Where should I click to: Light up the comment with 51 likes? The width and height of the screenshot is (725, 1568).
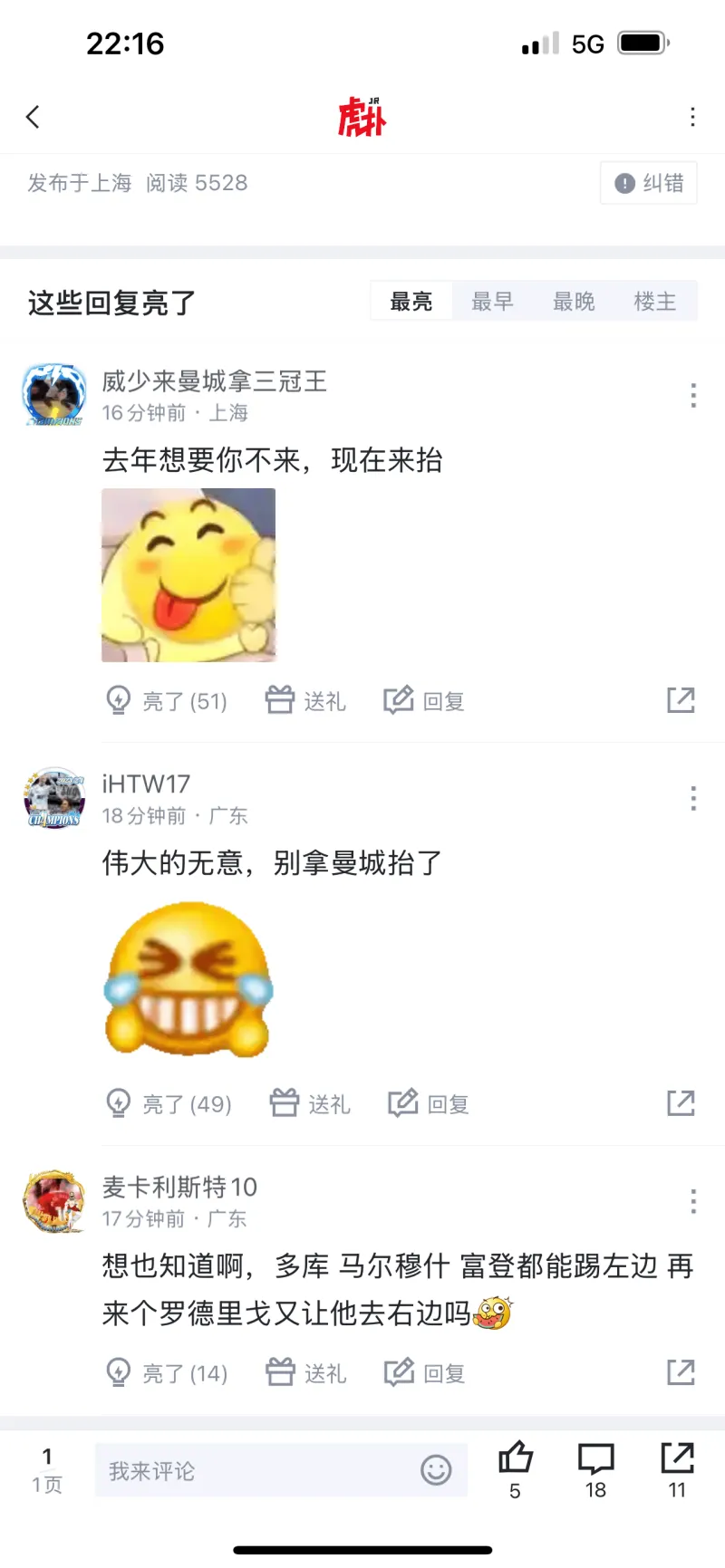coord(167,700)
